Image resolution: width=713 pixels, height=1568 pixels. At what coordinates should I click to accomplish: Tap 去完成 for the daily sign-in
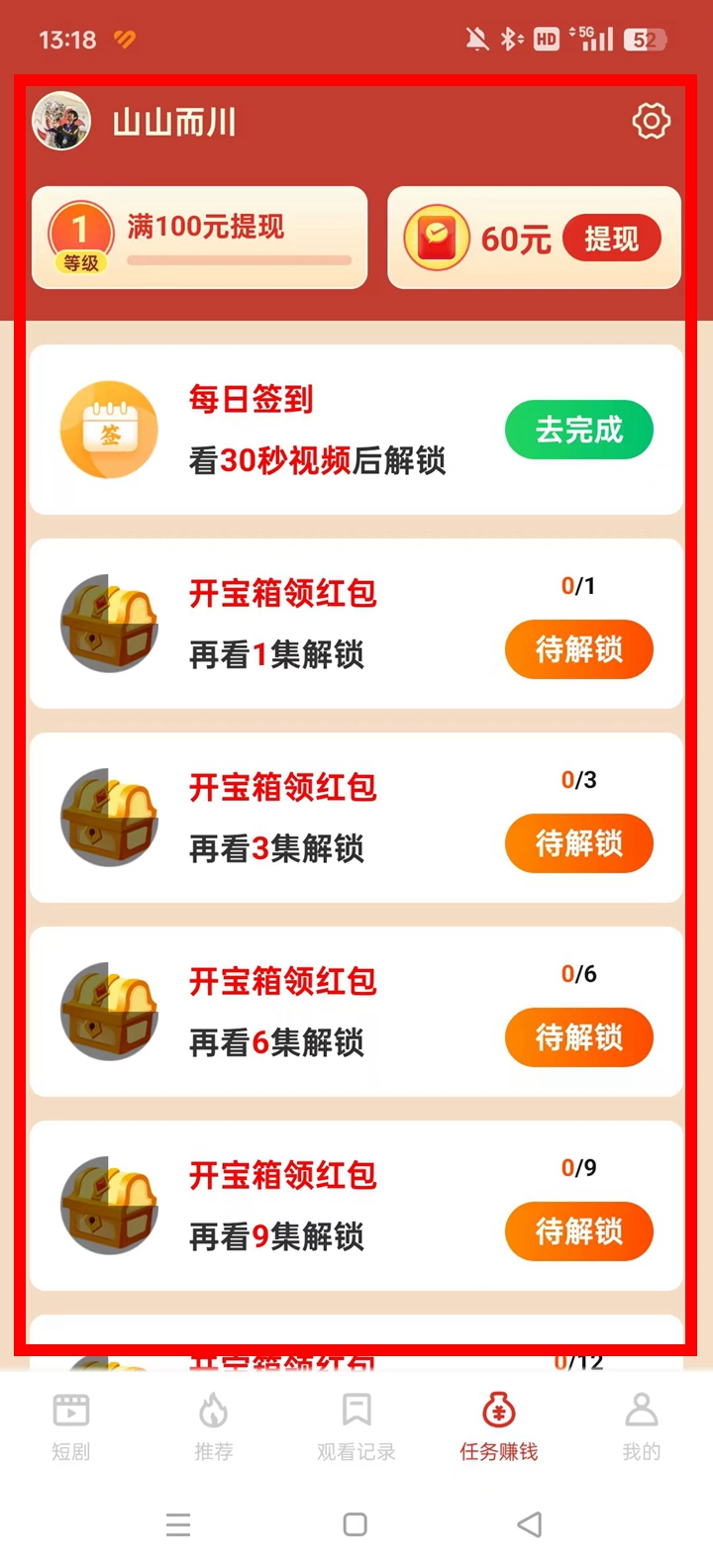579,430
